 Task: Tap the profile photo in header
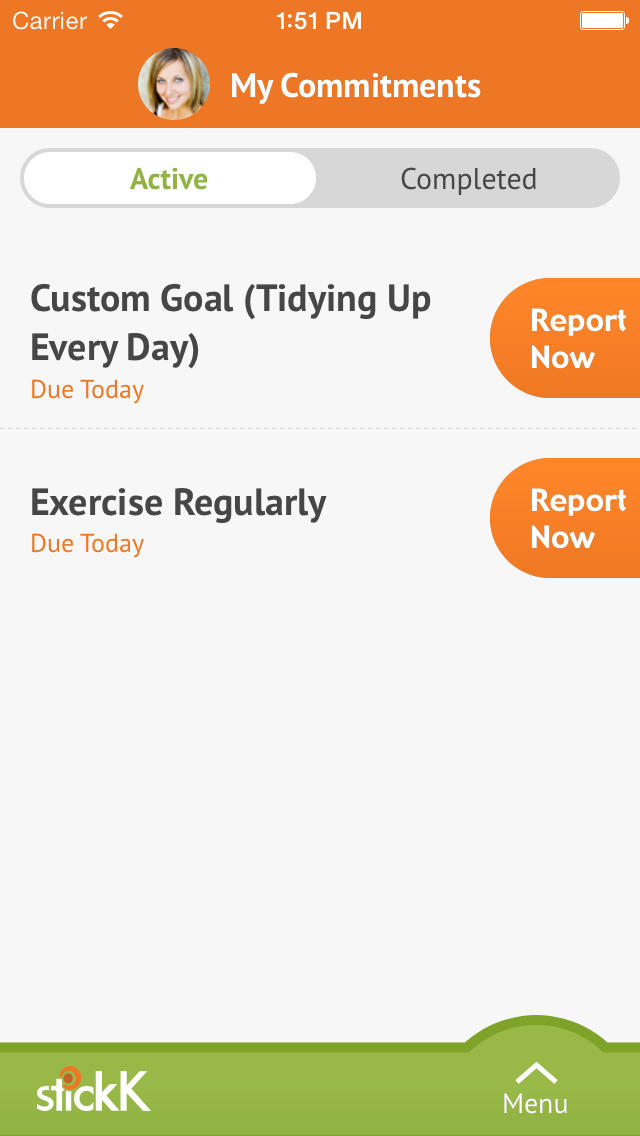[174, 84]
